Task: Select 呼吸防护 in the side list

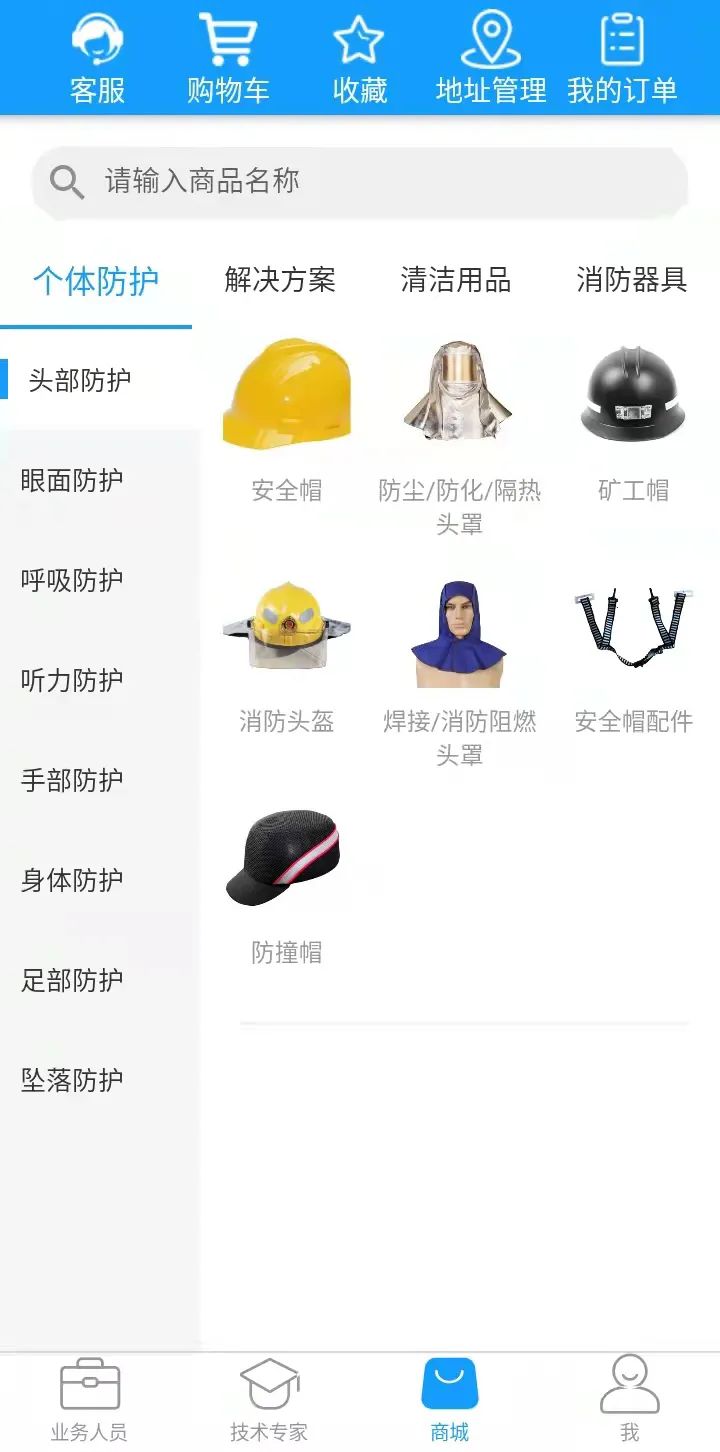Action: pos(72,580)
